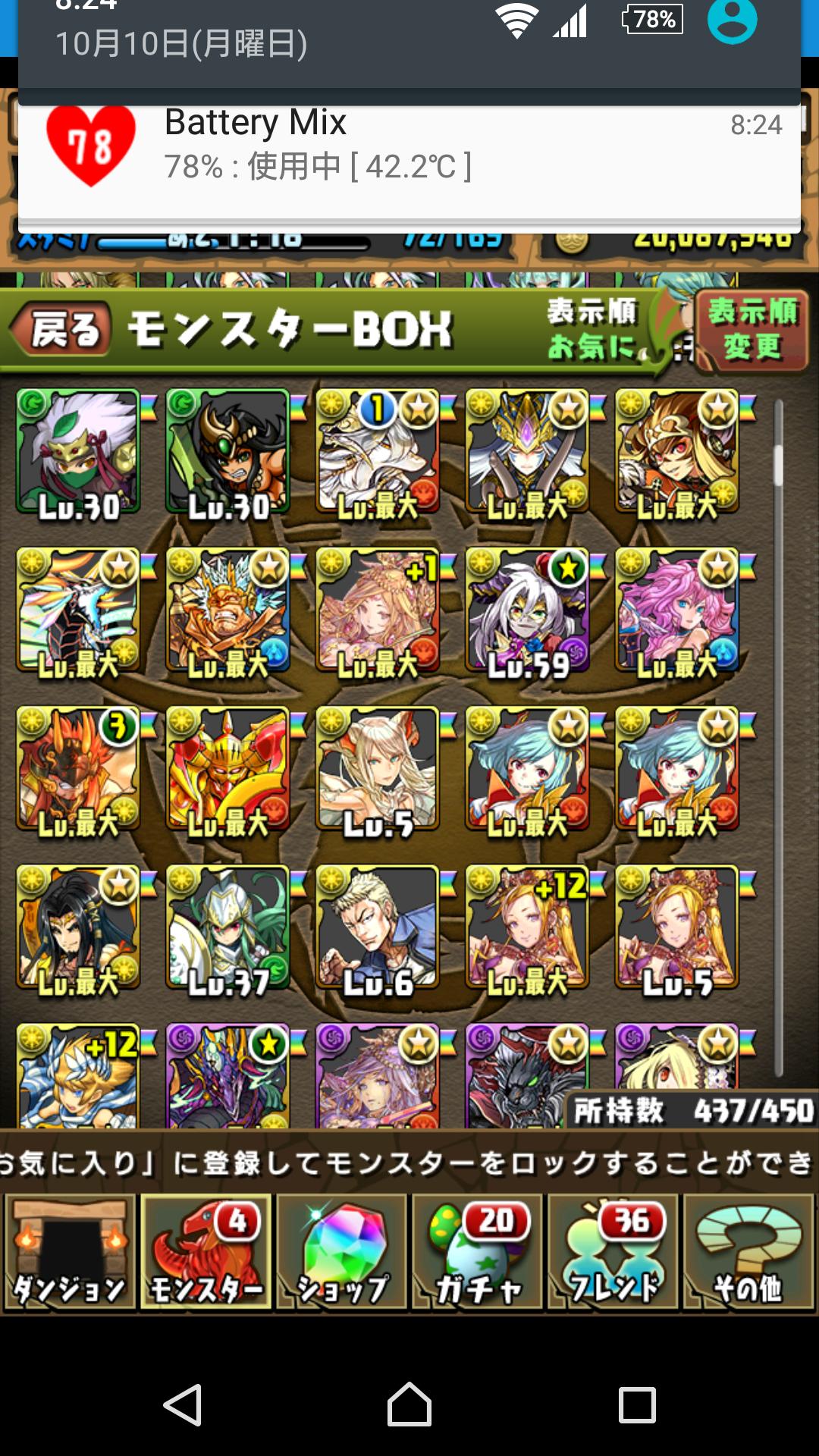Go to the ガチャ tab

477,1251
